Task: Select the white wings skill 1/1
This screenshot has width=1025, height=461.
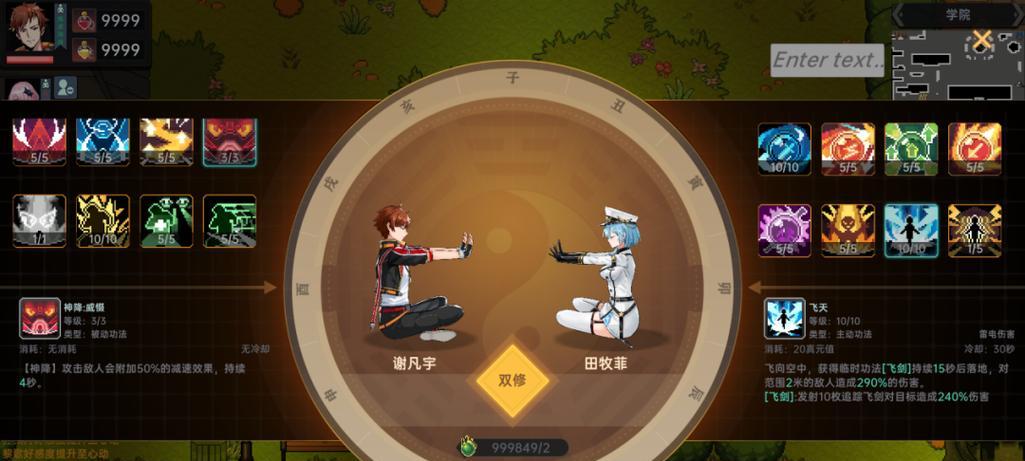Action: [39, 221]
